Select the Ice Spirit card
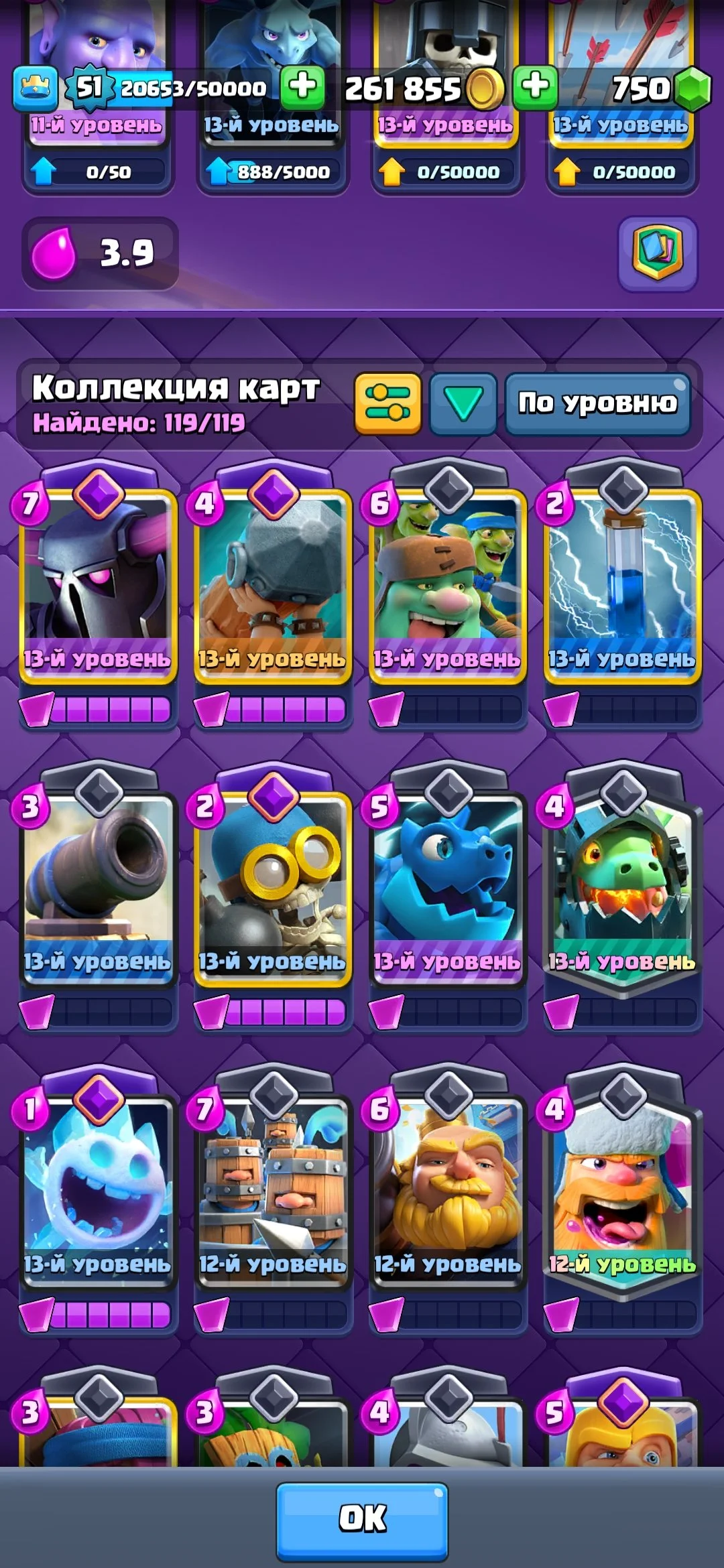This screenshot has width=724, height=1568. pyautogui.click(x=98, y=1186)
